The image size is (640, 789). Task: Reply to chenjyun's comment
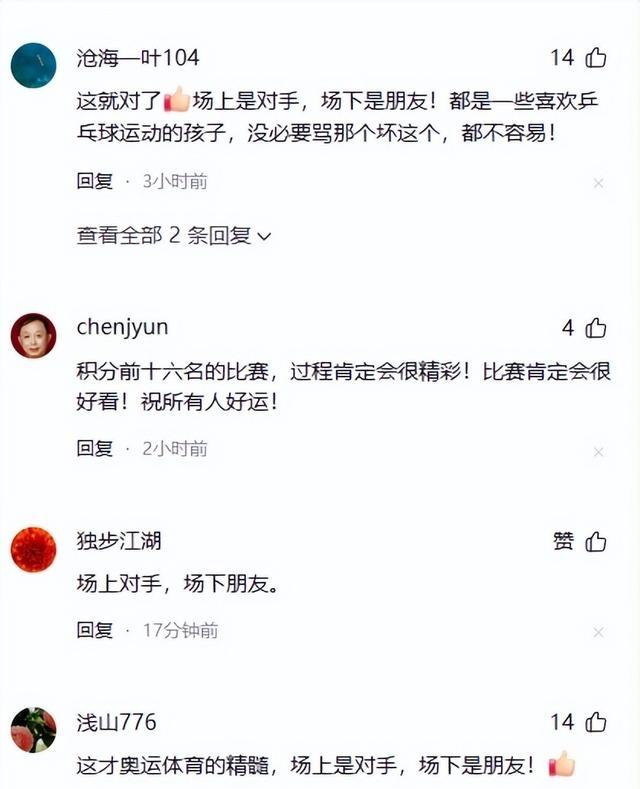(x=95, y=449)
